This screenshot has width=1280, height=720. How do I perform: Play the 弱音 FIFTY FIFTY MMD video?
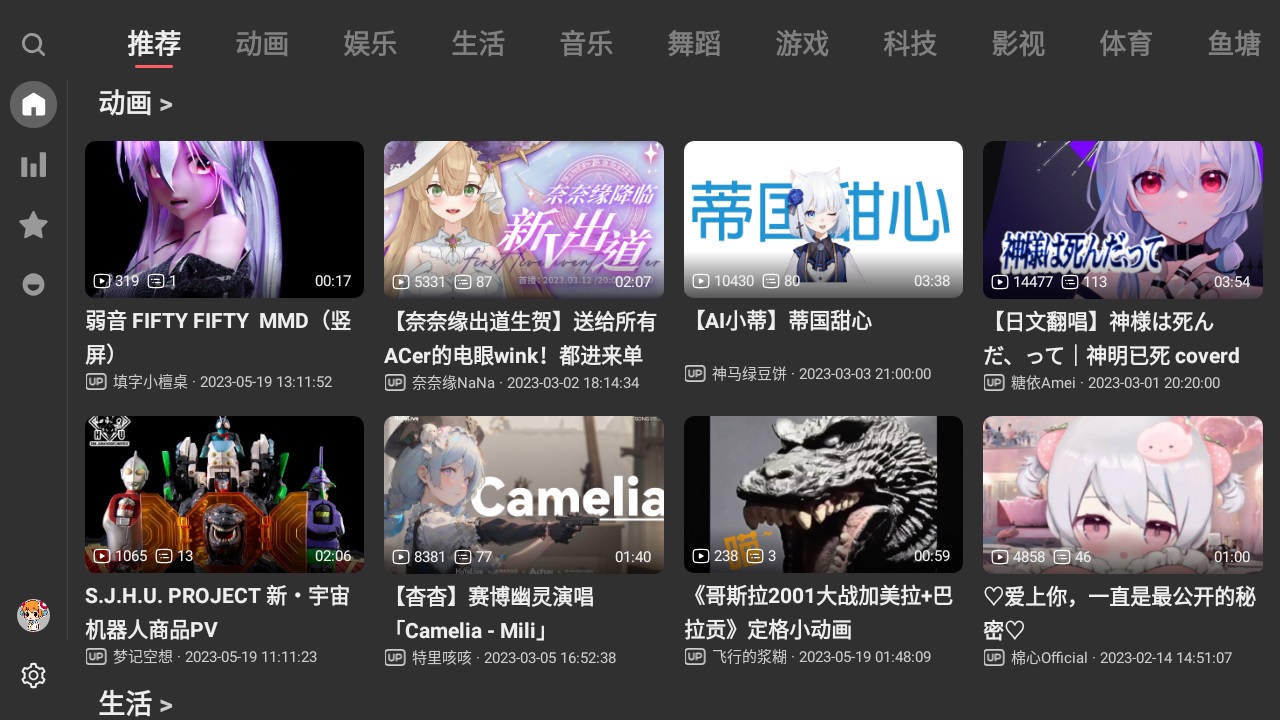point(224,219)
